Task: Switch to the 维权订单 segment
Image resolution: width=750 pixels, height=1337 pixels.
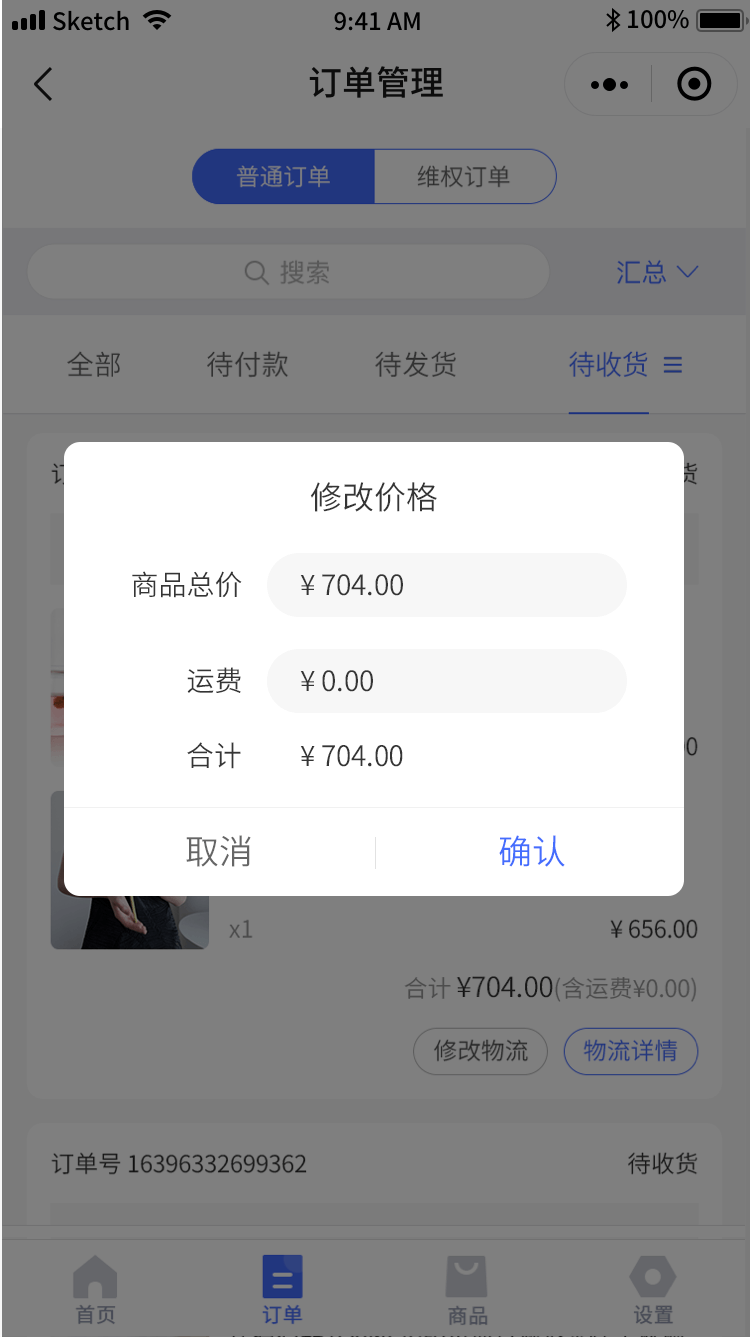Action: point(464,177)
